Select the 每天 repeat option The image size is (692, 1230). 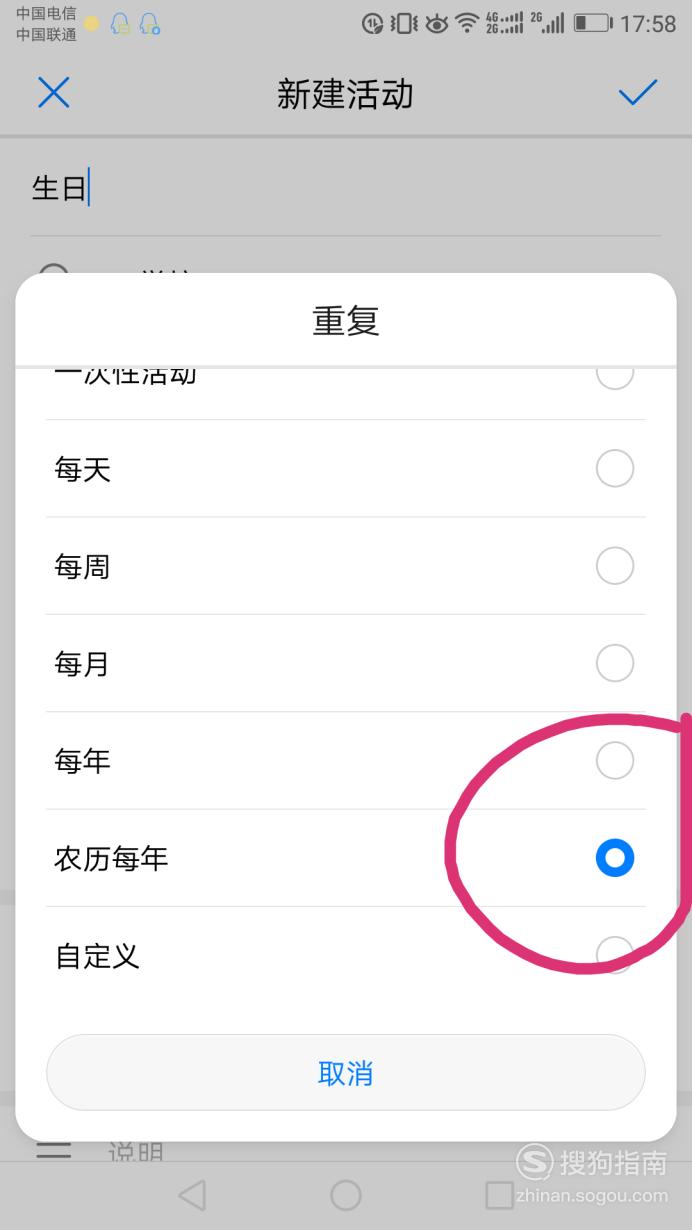pyautogui.click(x=345, y=468)
